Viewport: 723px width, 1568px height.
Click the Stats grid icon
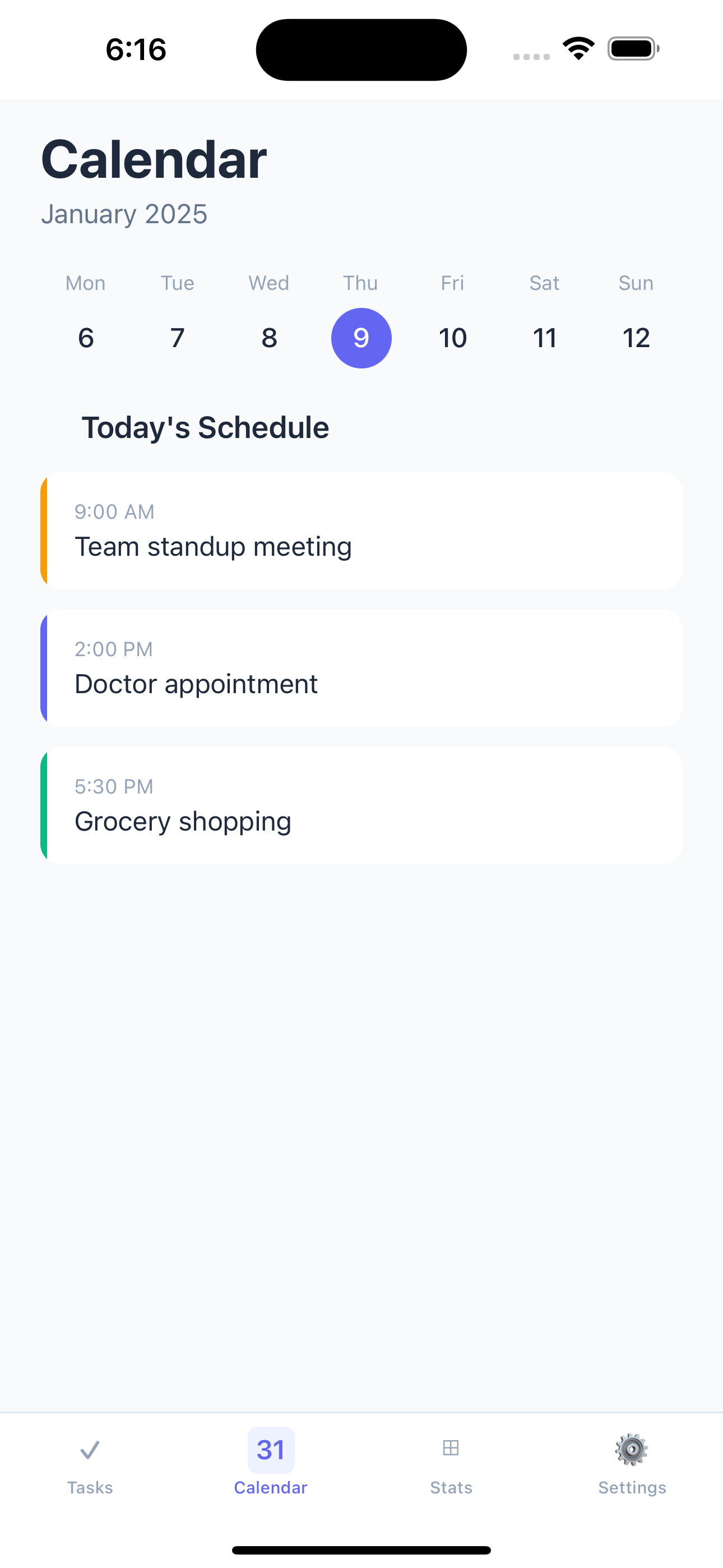click(x=451, y=1449)
